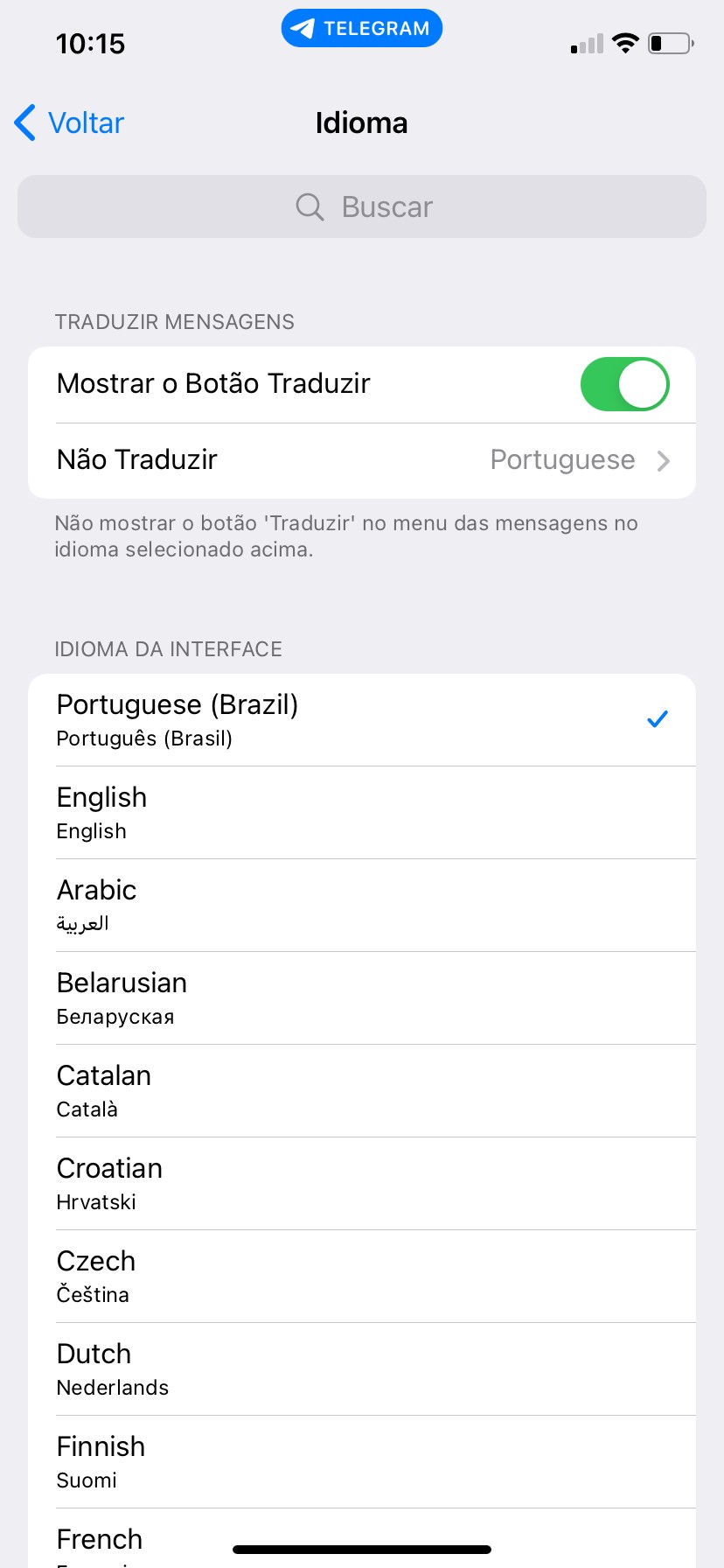Return to Telegram via the status bar pill

(x=362, y=28)
